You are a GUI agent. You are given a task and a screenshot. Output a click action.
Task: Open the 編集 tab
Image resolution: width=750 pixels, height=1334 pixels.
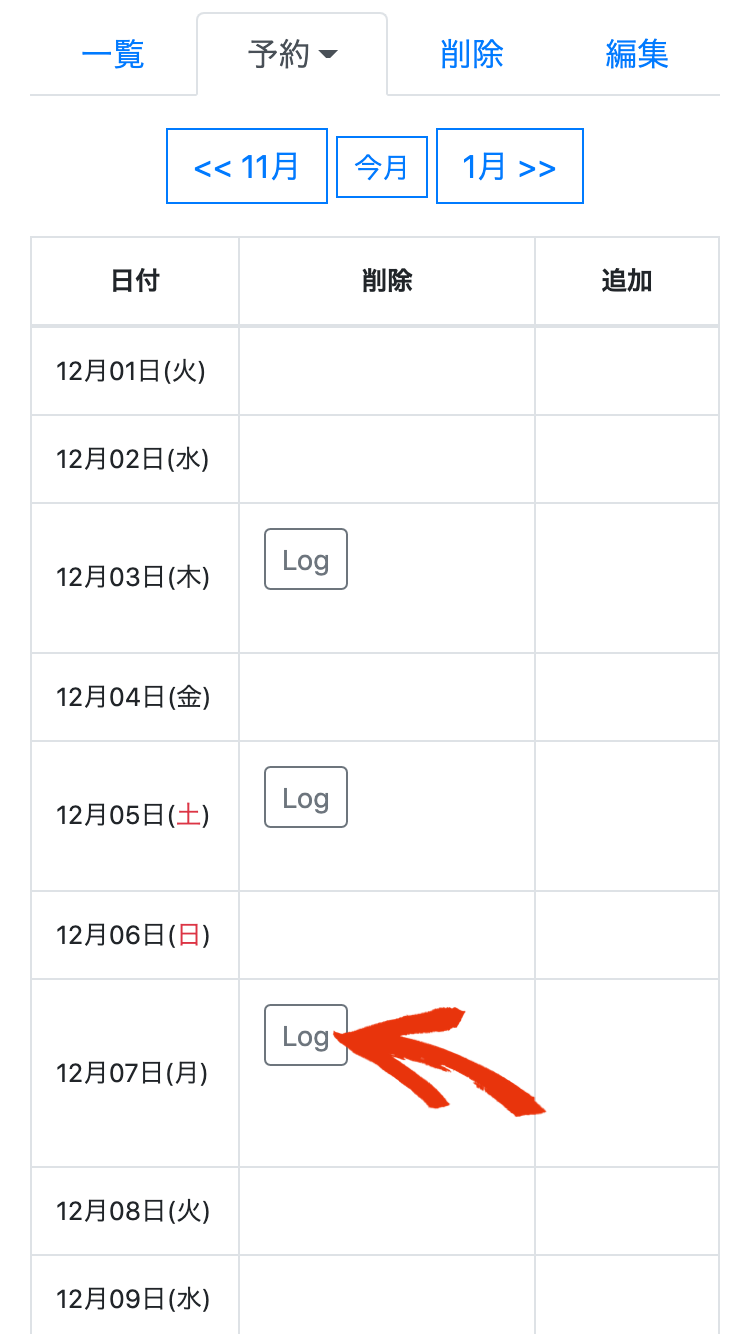637,54
